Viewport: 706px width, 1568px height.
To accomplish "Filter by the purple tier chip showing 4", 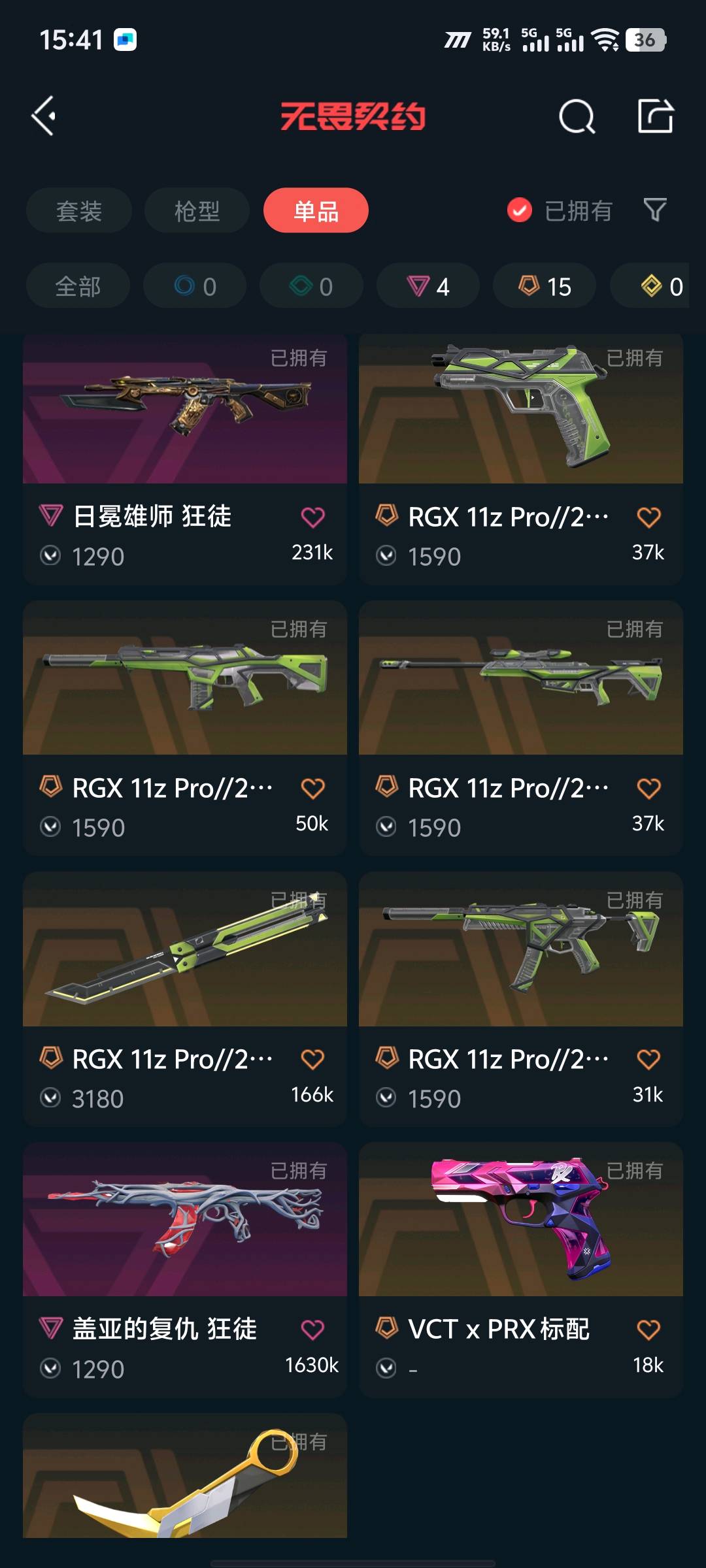I will [428, 286].
